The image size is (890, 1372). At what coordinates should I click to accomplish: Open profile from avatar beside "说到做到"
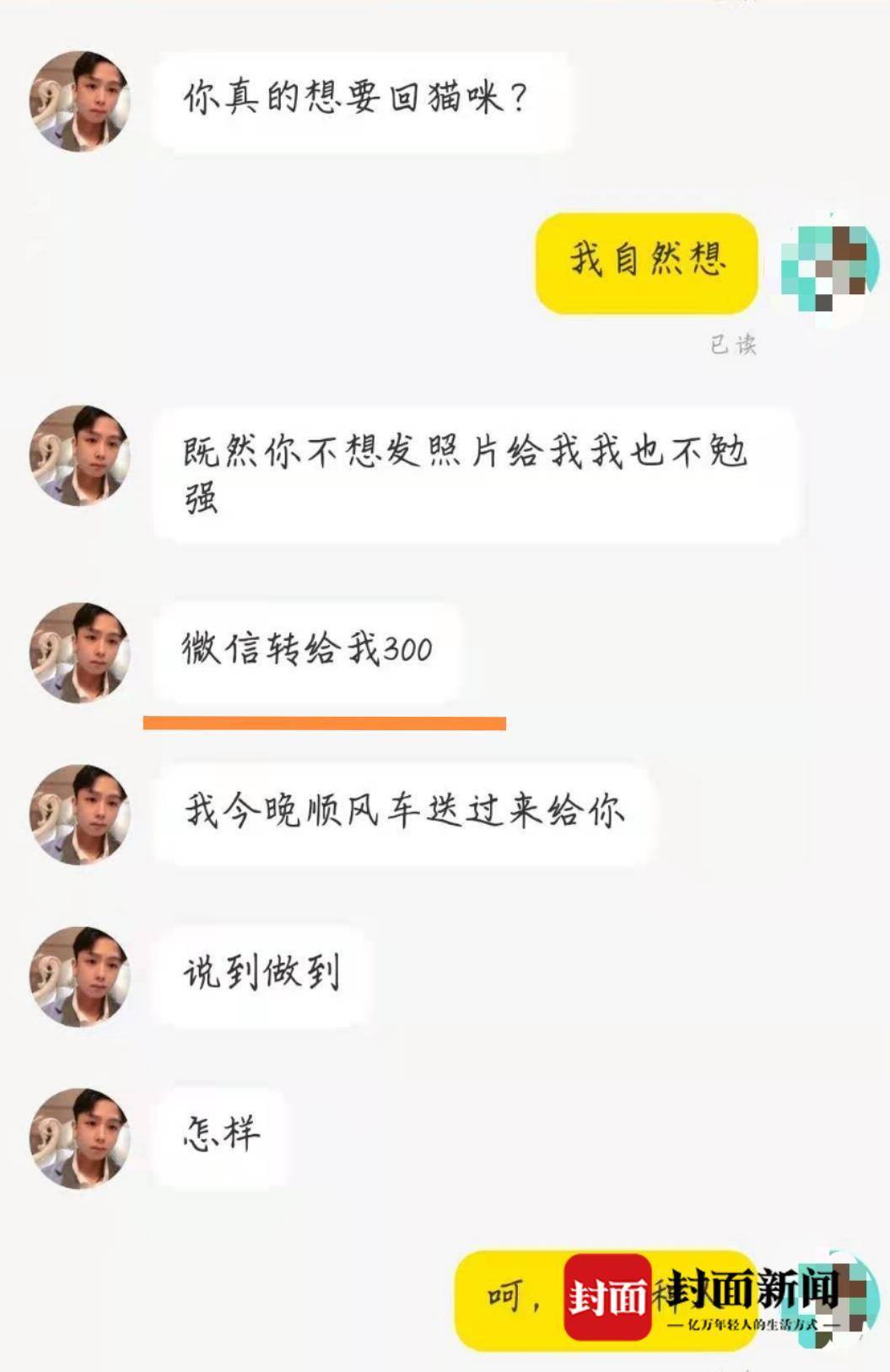(x=80, y=977)
